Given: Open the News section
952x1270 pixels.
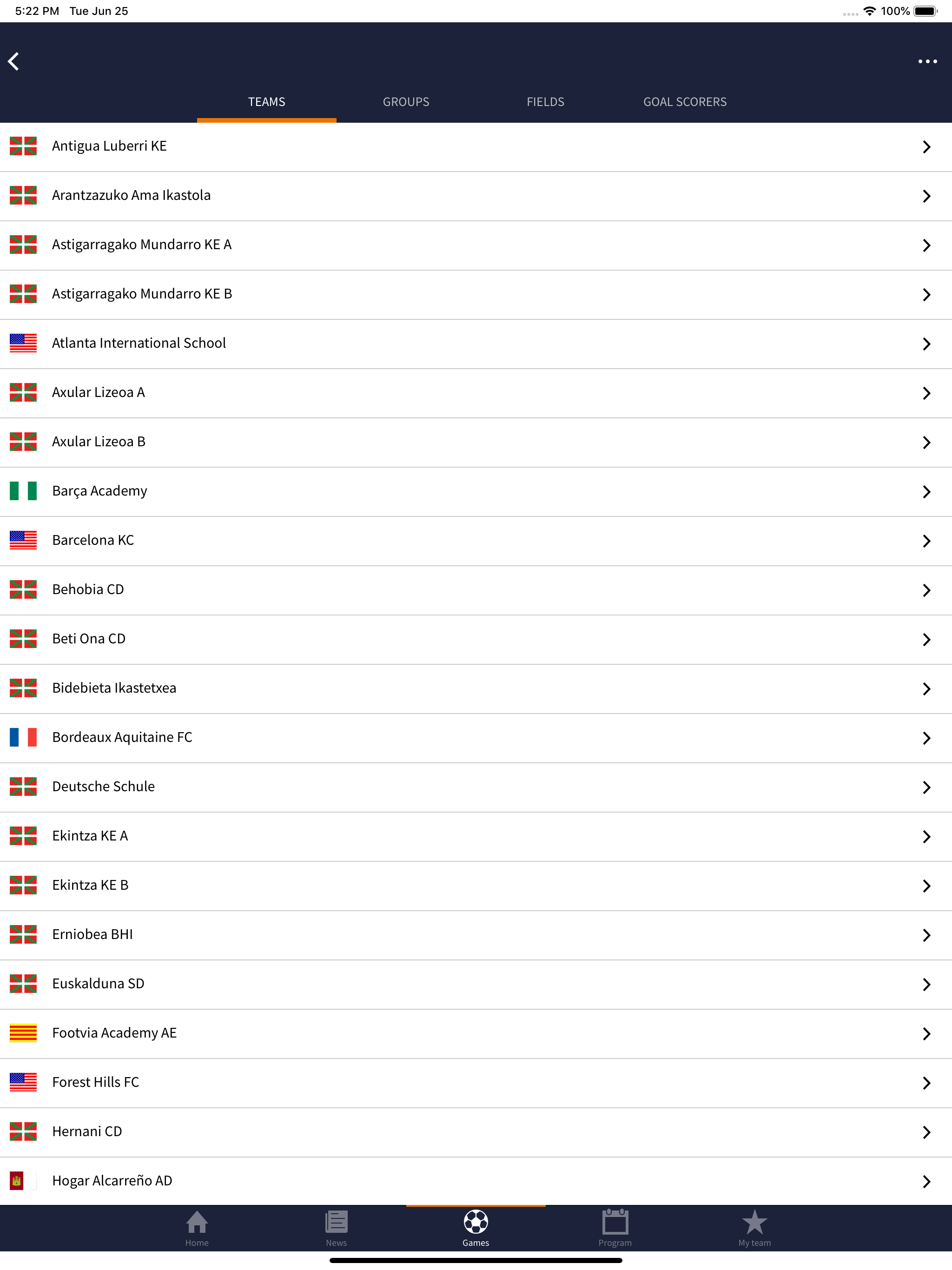Looking at the screenshot, I should [336, 1229].
